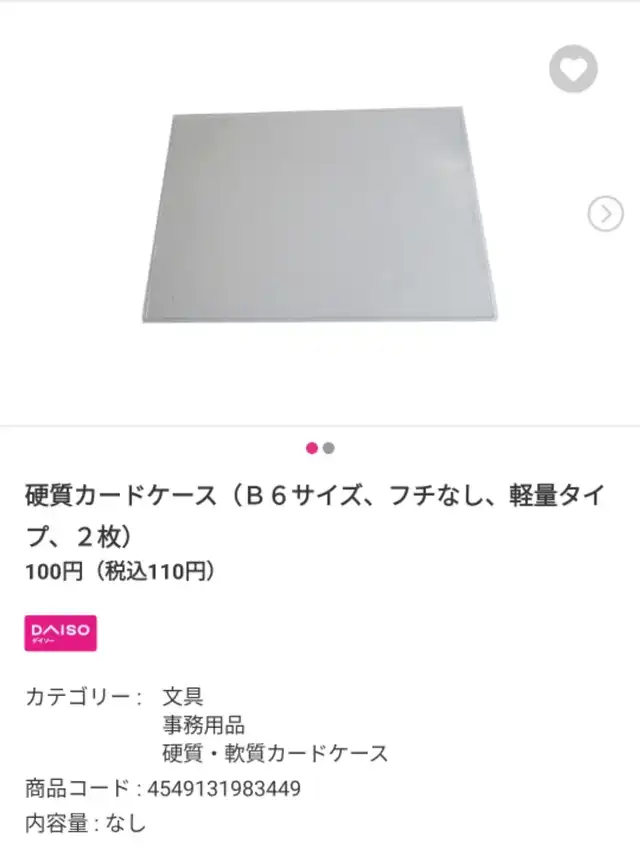Show the next product image

605,214
